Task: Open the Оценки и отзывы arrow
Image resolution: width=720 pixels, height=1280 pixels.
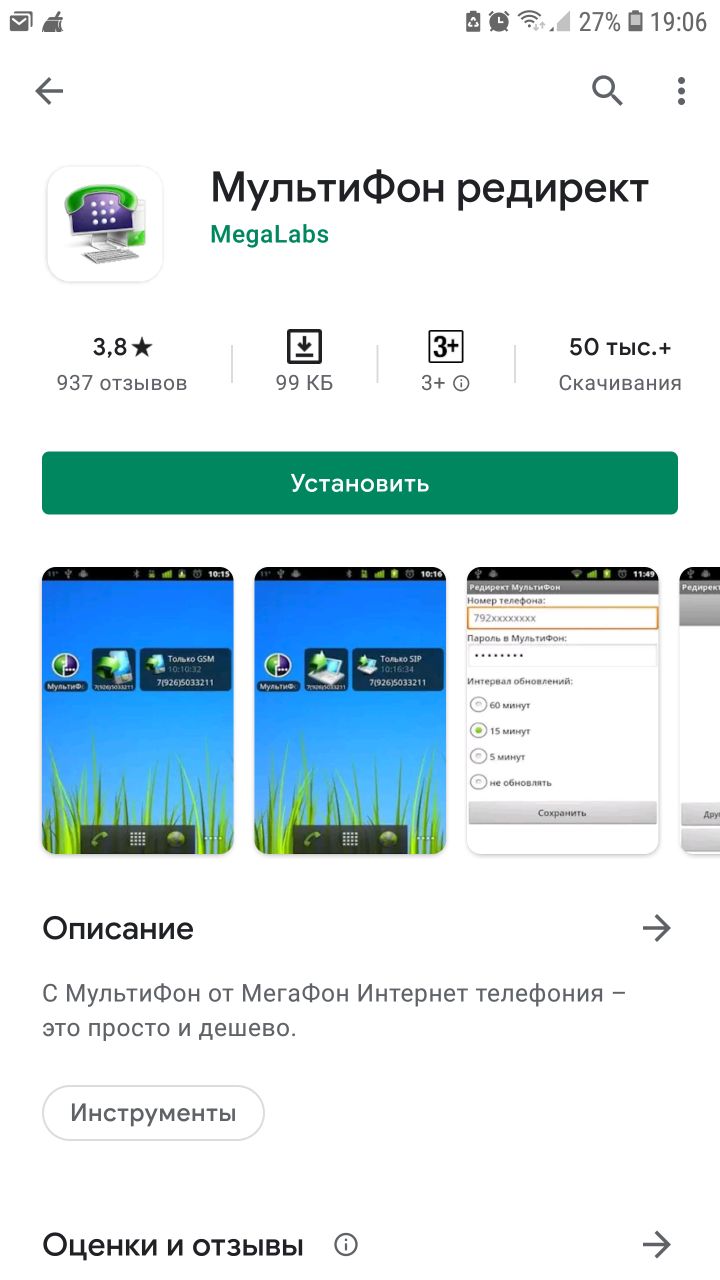Action: pos(656,1245)
